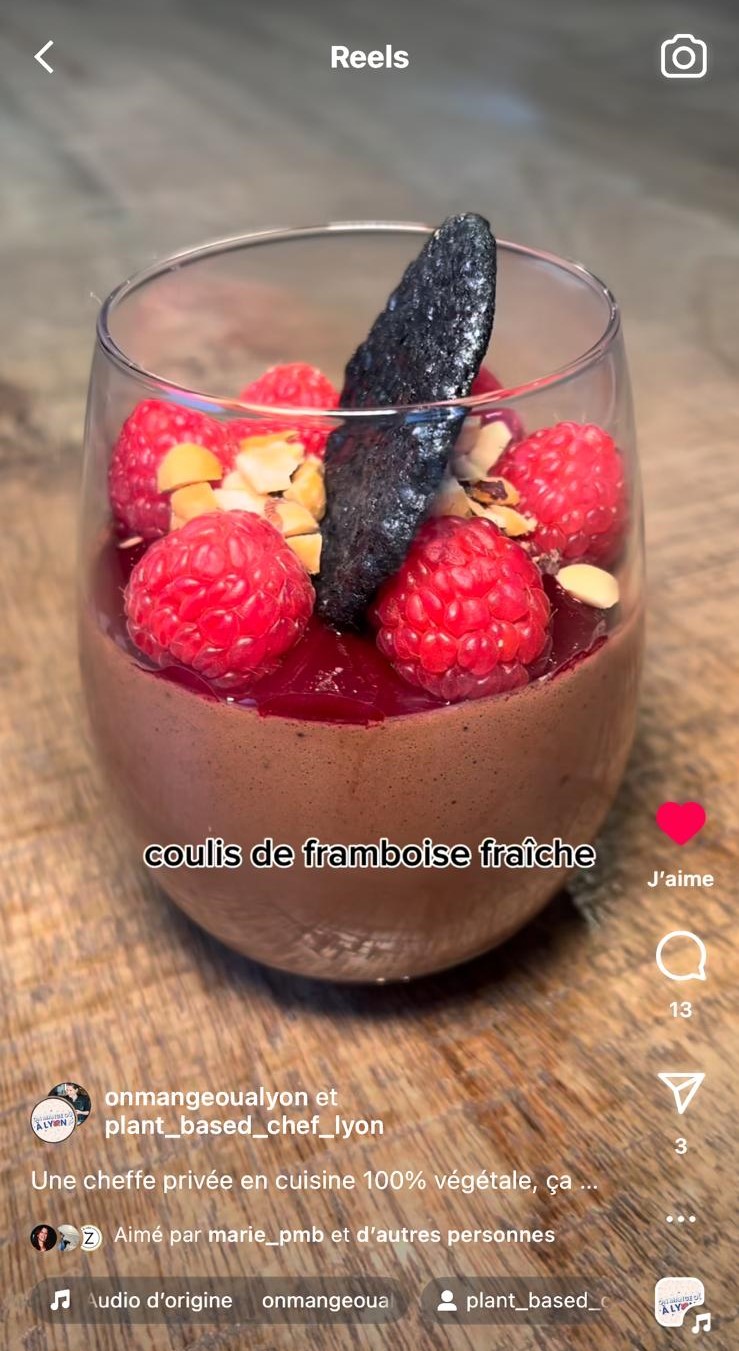Open the comments bubble

680,957
